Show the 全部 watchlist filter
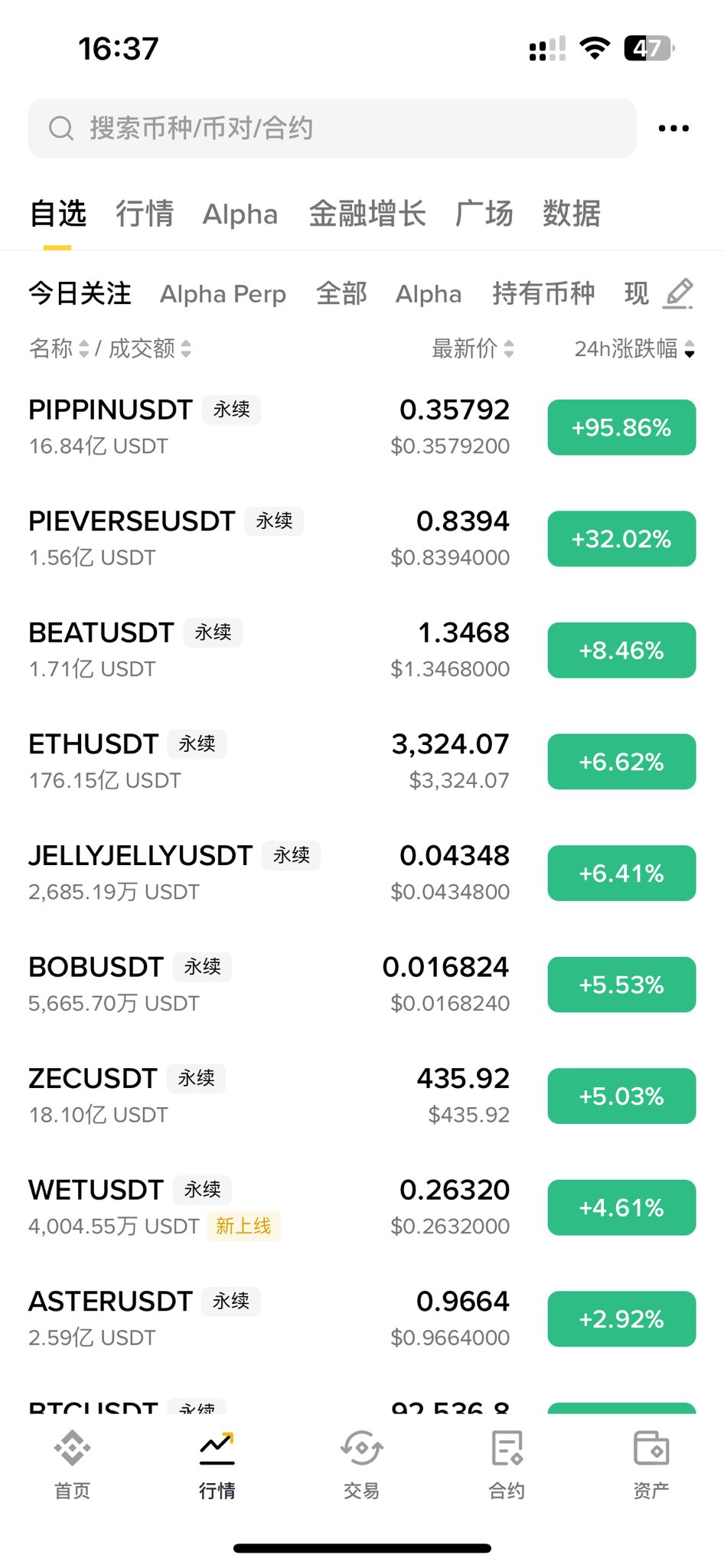The image size is (724, 1568). (341, 294)
